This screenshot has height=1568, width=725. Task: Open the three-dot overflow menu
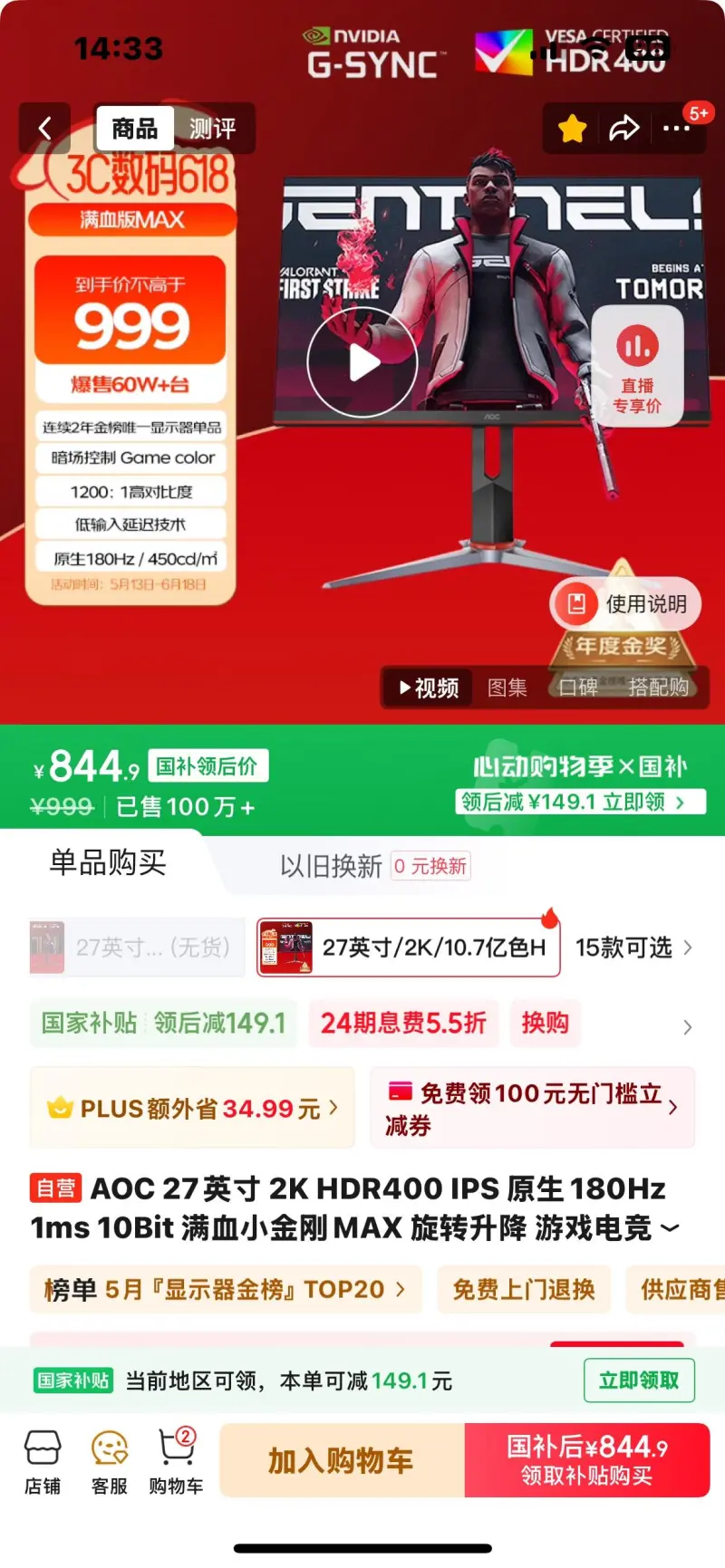coord(675,129)
